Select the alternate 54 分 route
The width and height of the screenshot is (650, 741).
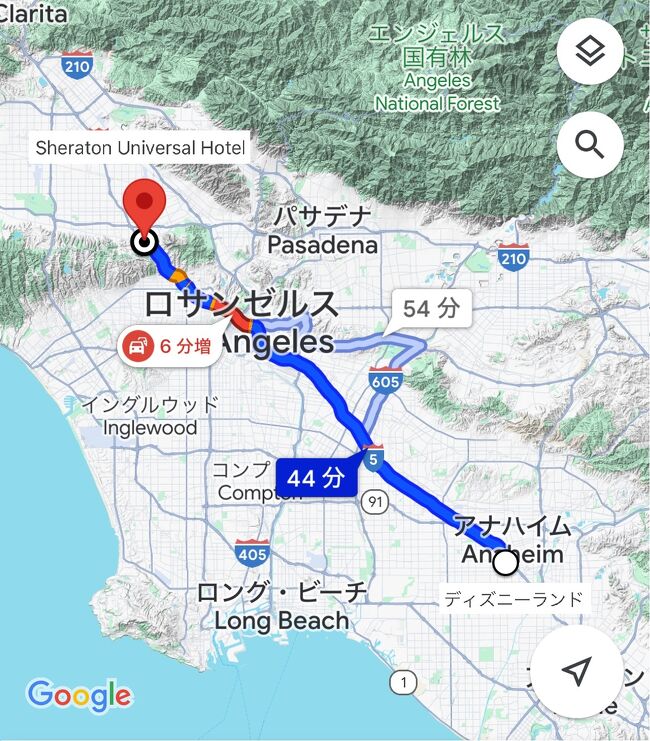click(431, 310)
